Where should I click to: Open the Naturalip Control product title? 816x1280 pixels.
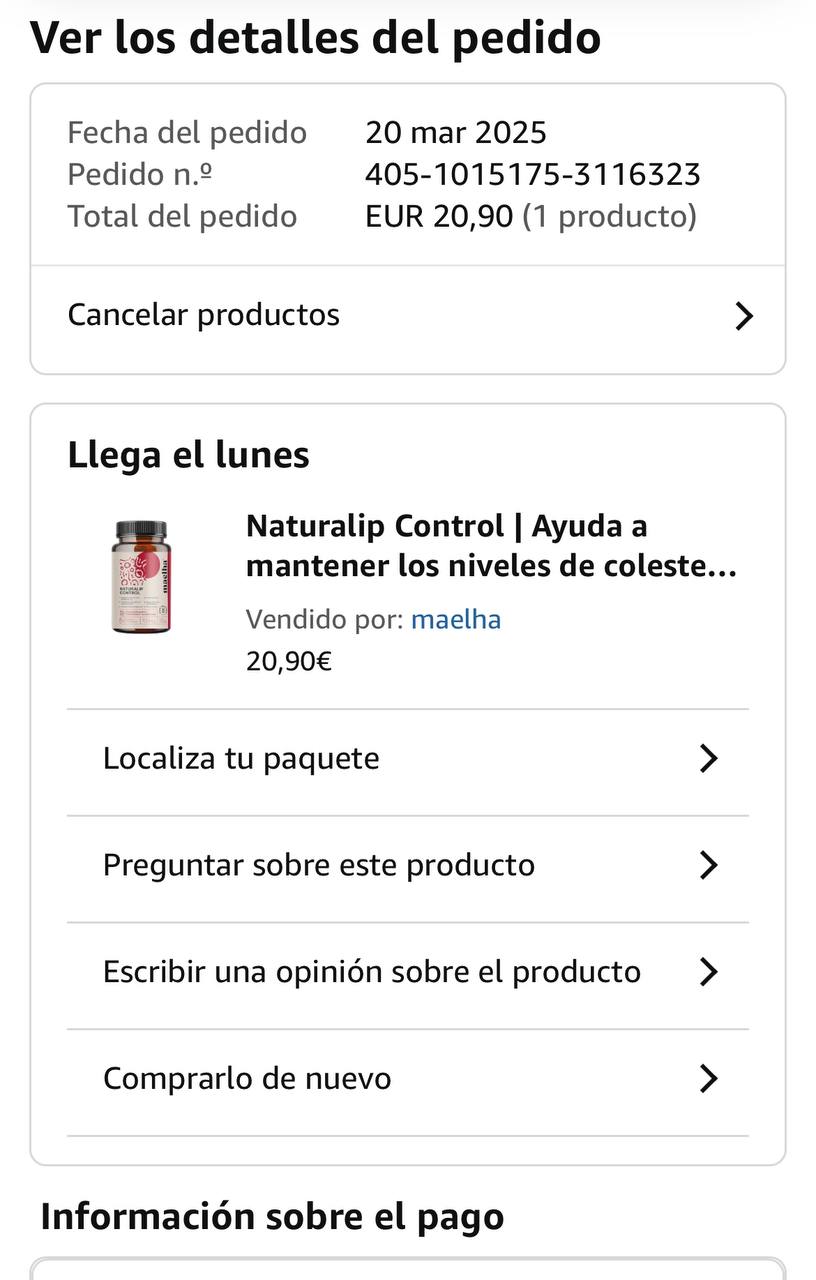click(491, 546)
